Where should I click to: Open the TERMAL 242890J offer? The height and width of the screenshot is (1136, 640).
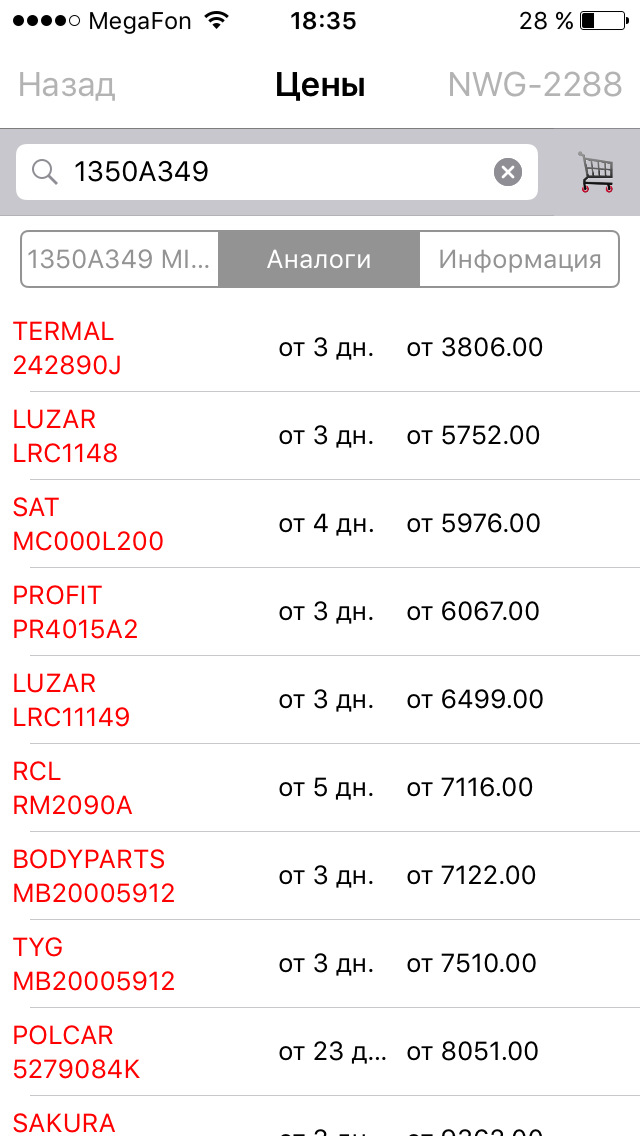coord(320,348)
